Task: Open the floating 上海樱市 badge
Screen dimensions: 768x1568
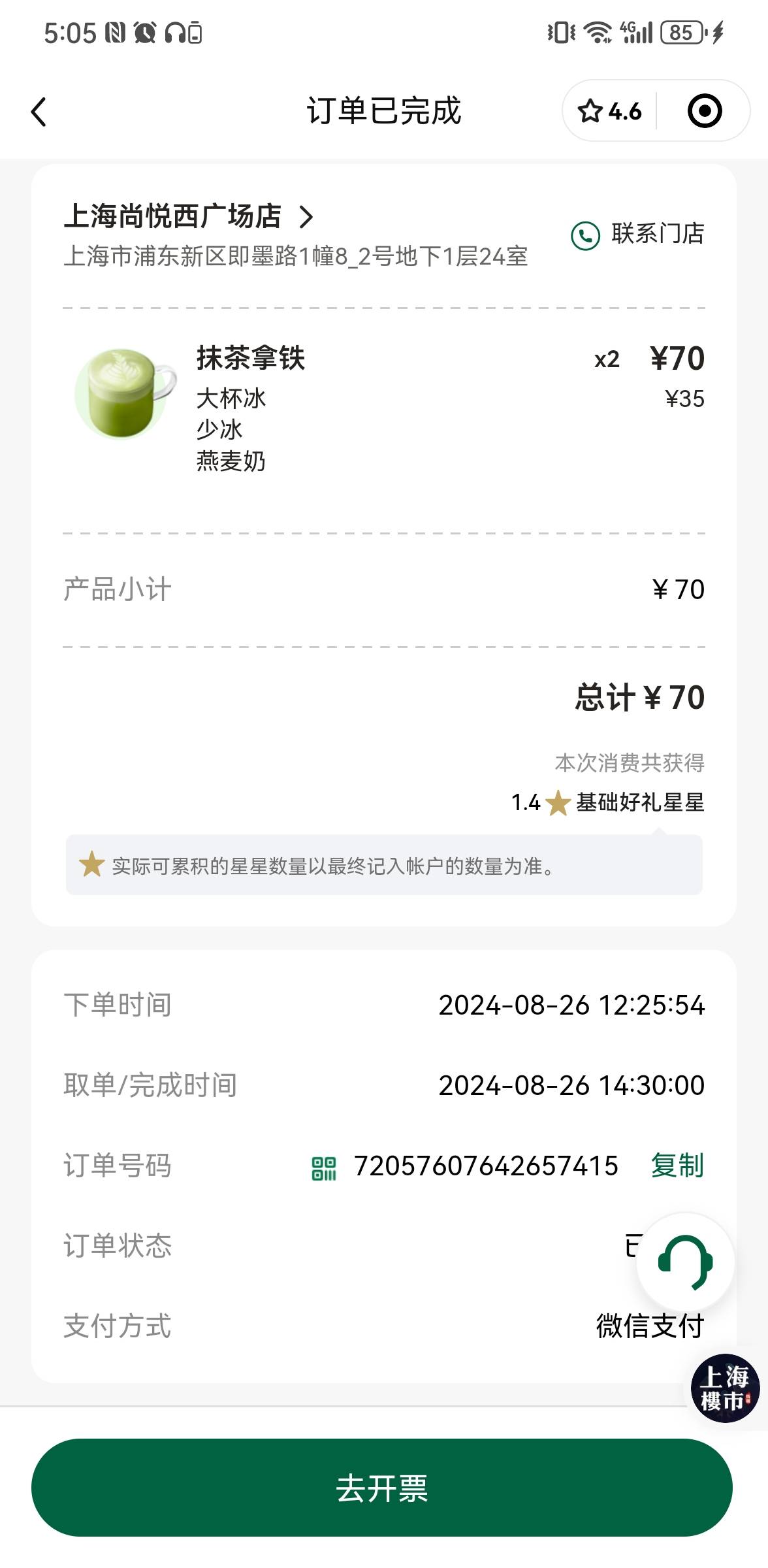Action: pos(725,1388)
